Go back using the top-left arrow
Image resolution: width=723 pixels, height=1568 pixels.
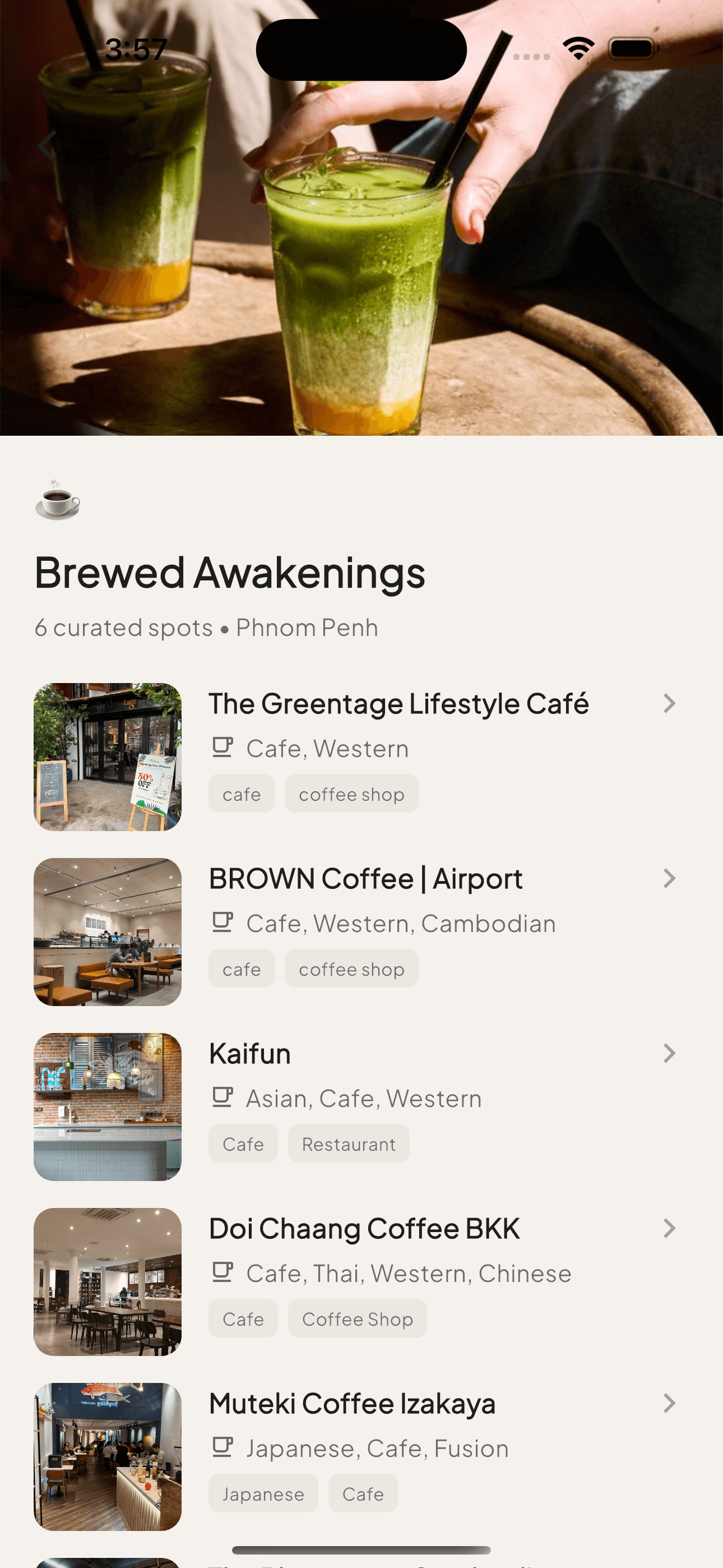point(48,146)
